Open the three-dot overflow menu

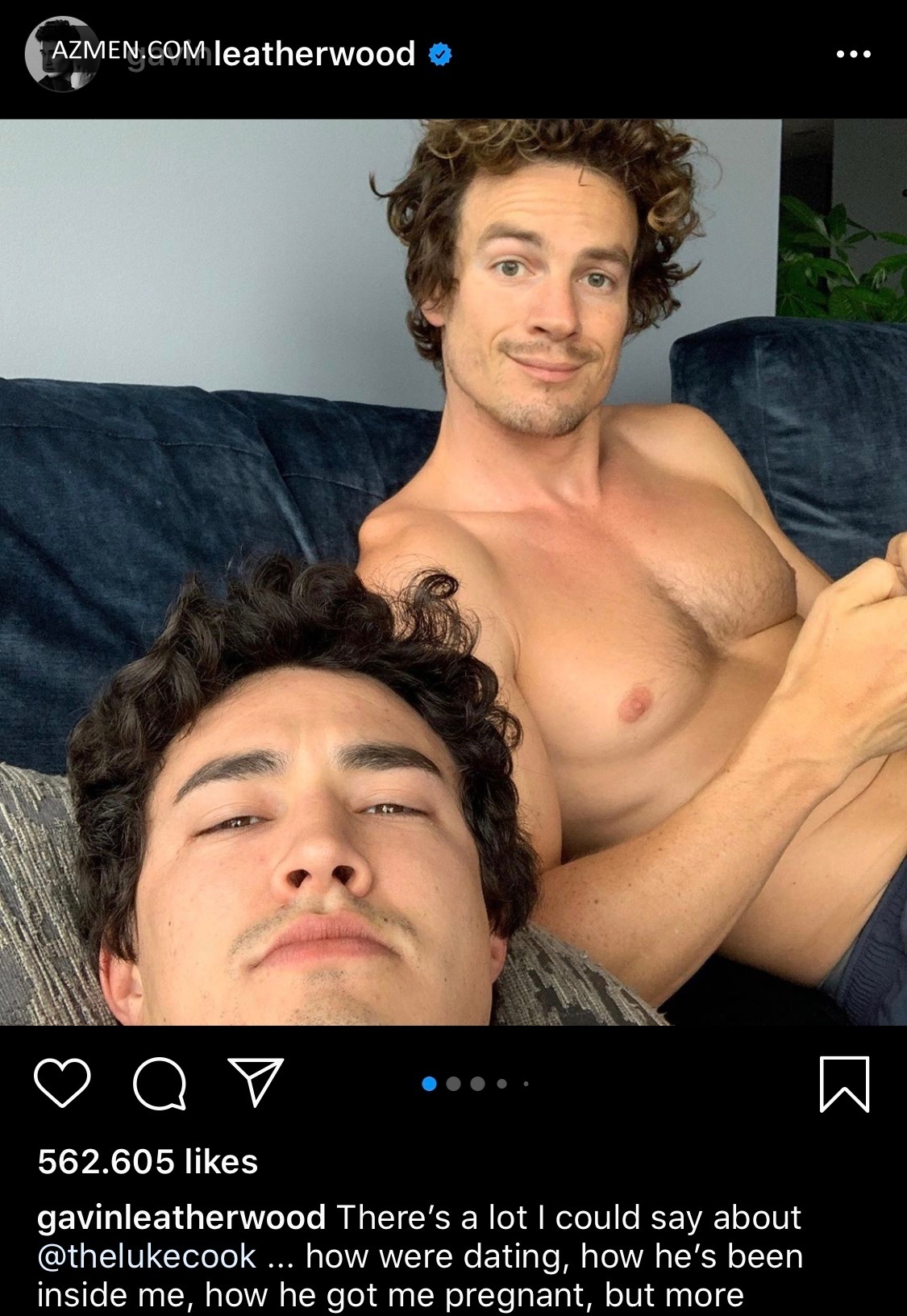click(x=853, y=54)
